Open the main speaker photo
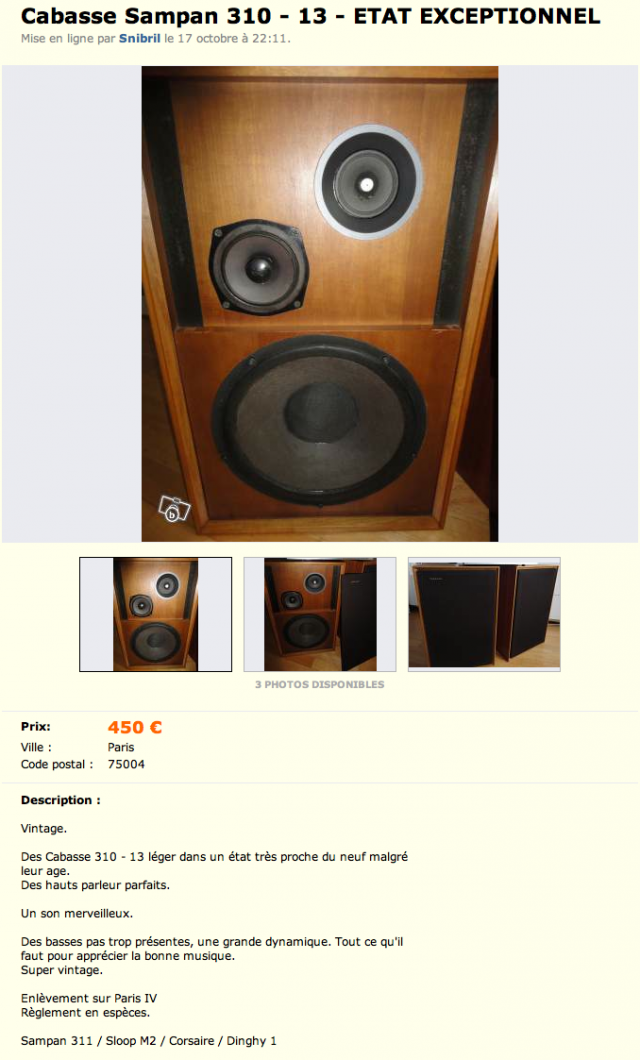640x1060 pixels. 320,303
